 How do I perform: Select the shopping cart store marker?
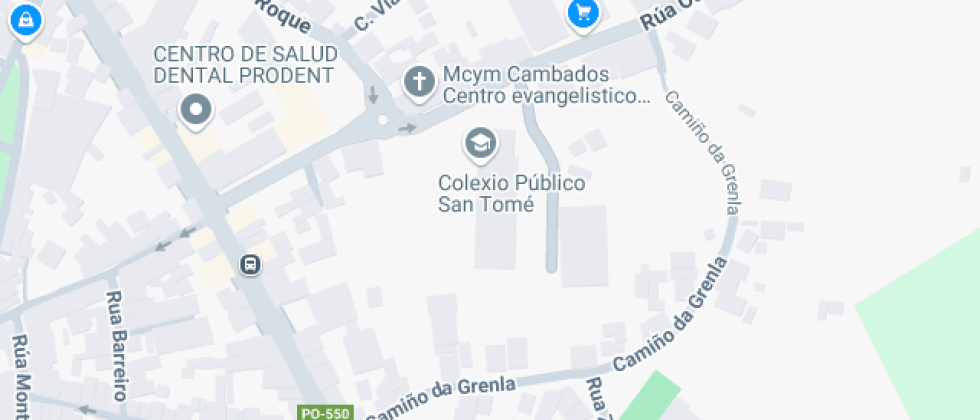point(582,14)
